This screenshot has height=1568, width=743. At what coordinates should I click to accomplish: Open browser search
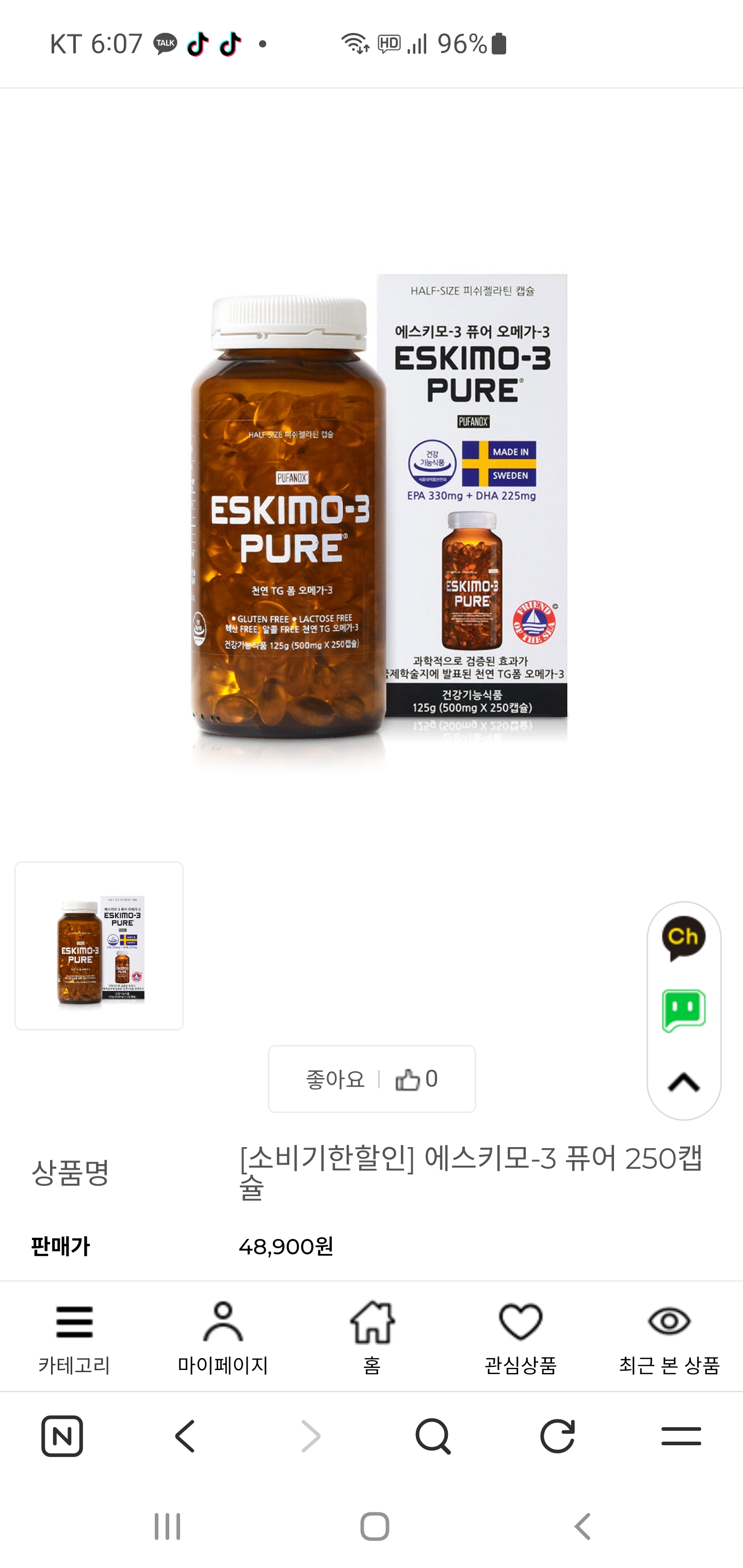[x=433, y=1436]
